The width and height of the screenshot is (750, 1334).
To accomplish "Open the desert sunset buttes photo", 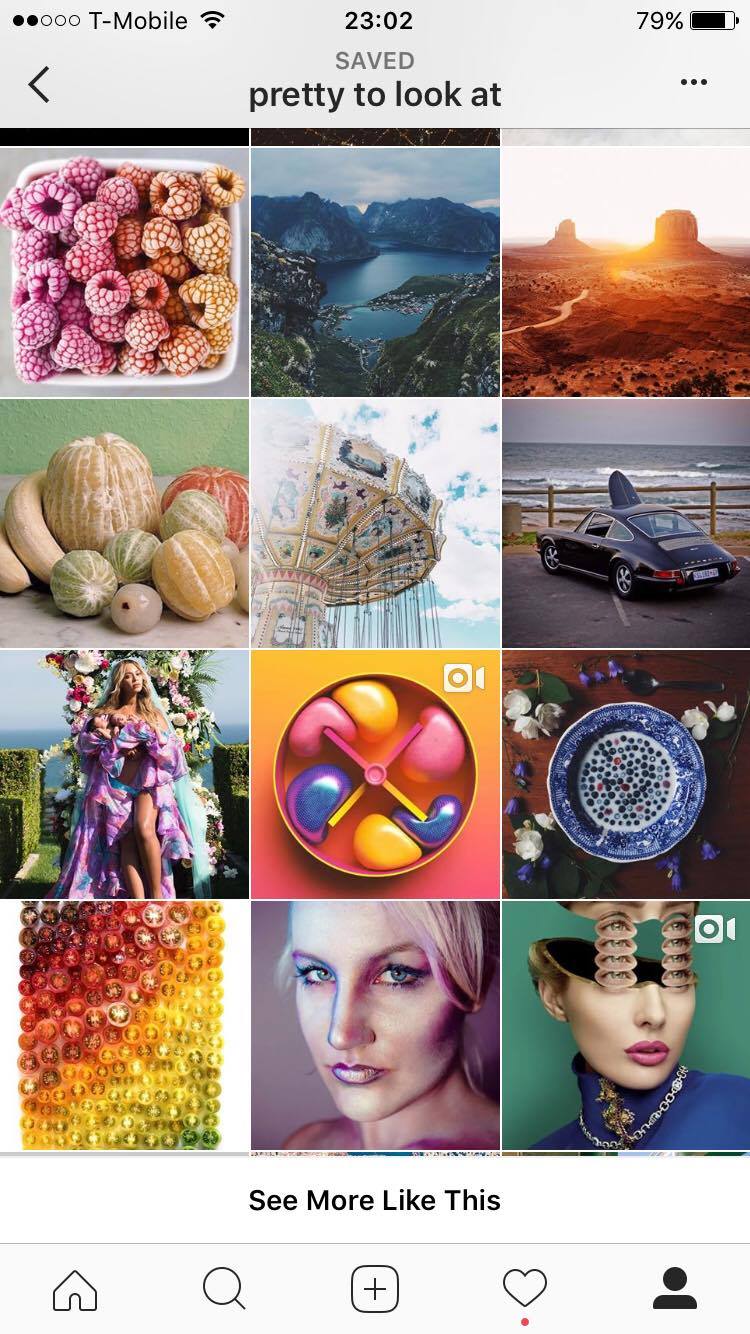I will click(x=626, y=272).
